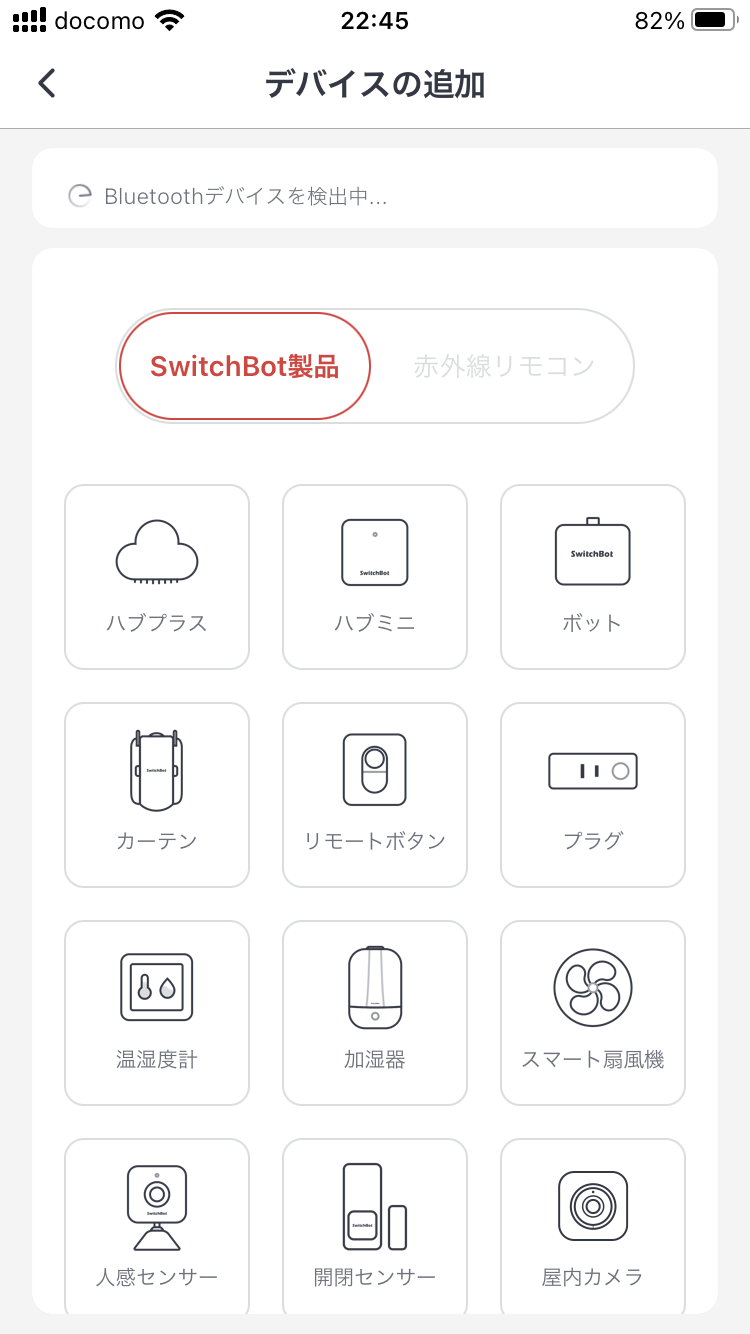
Task: Add the 人感センサー device
Action: [x=157, y=1226]
